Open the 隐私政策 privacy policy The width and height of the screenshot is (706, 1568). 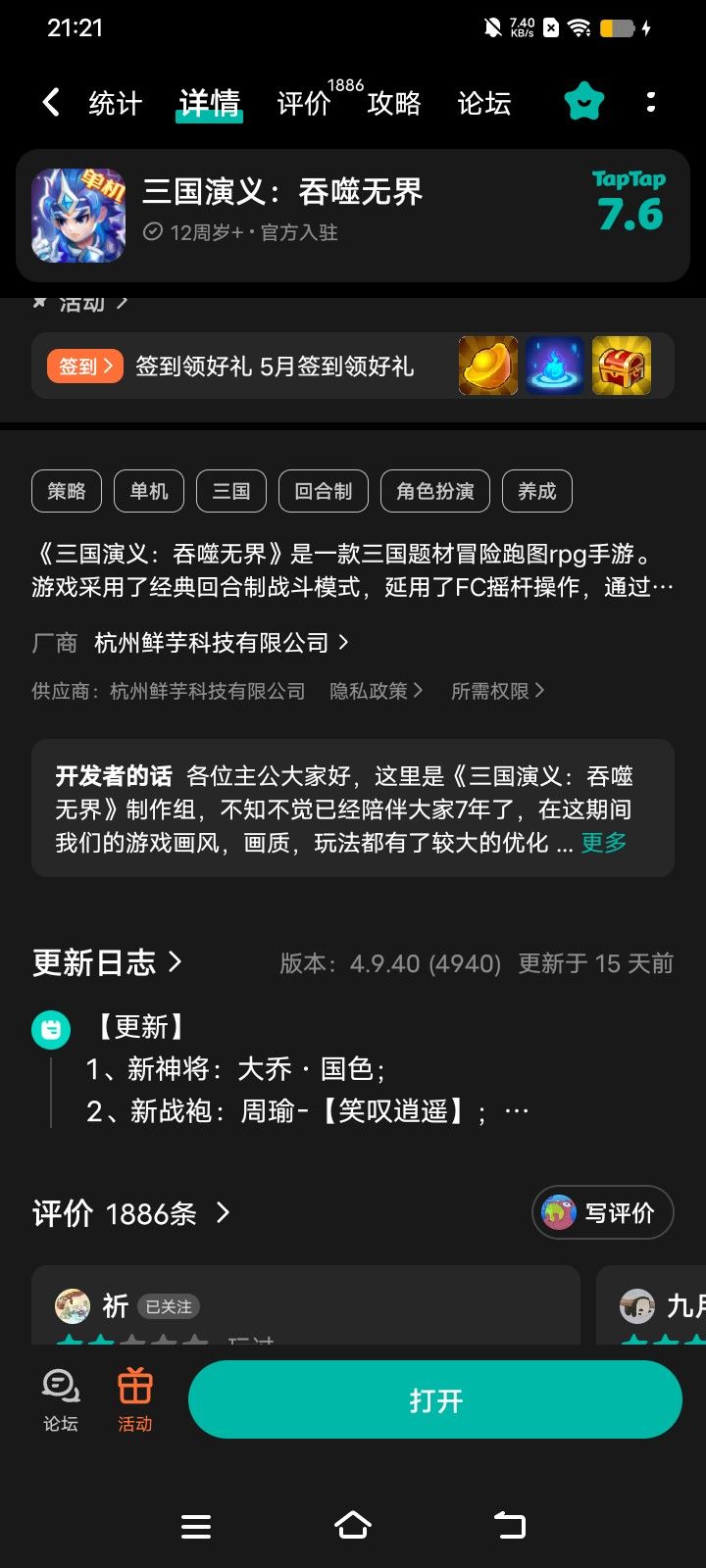377,691
